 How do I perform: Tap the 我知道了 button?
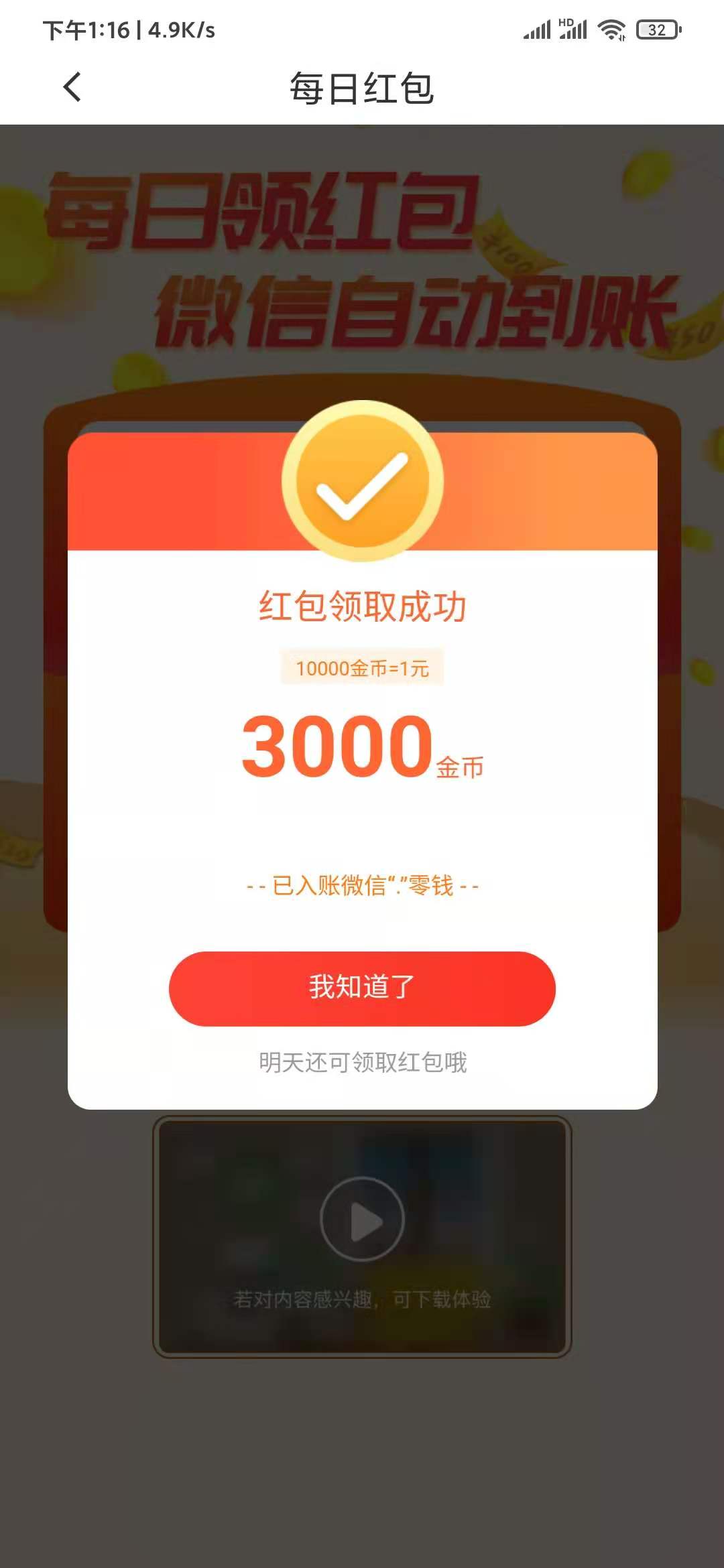362,988
